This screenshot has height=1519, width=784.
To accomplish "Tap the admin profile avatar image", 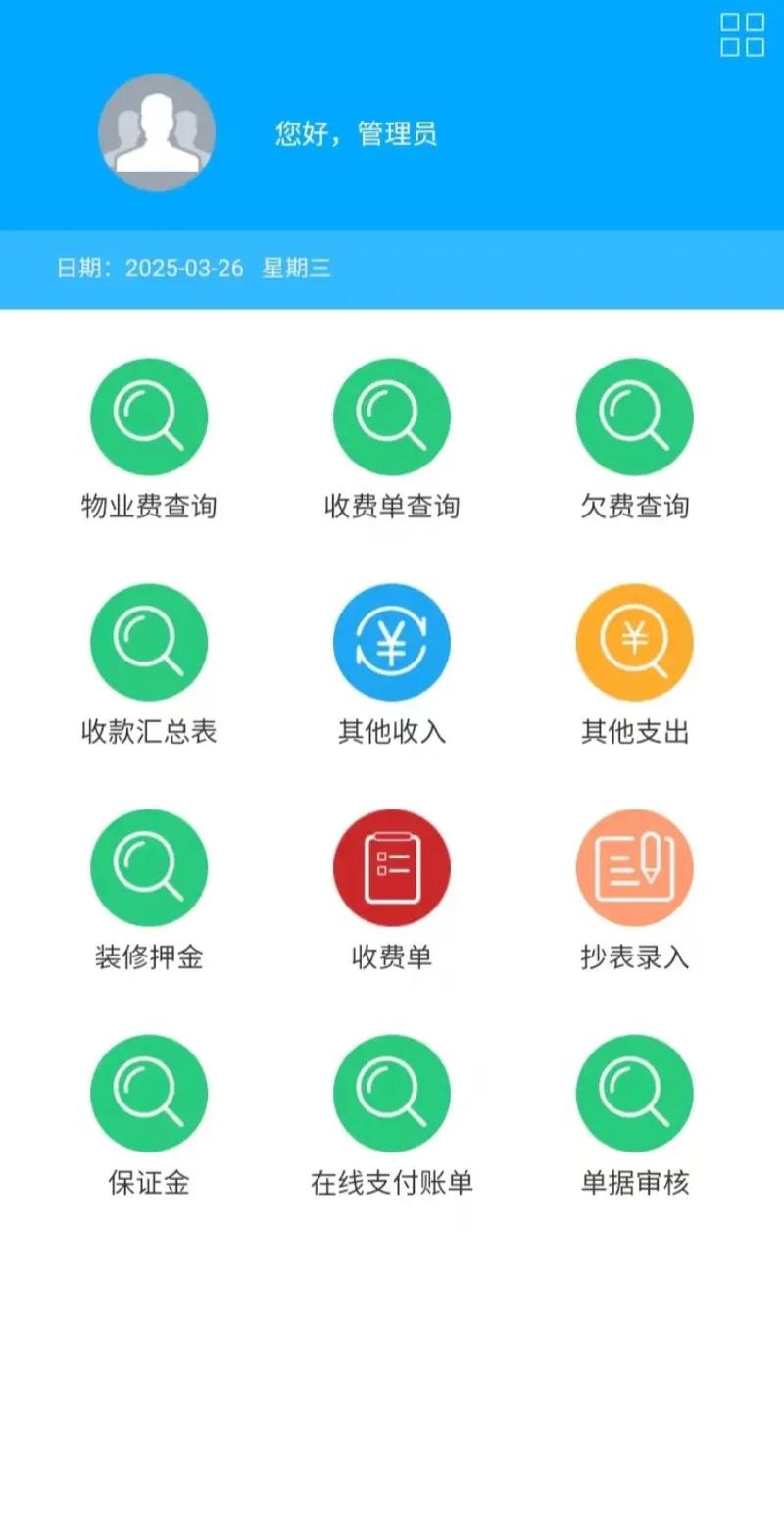I will (x=155, y=132).
